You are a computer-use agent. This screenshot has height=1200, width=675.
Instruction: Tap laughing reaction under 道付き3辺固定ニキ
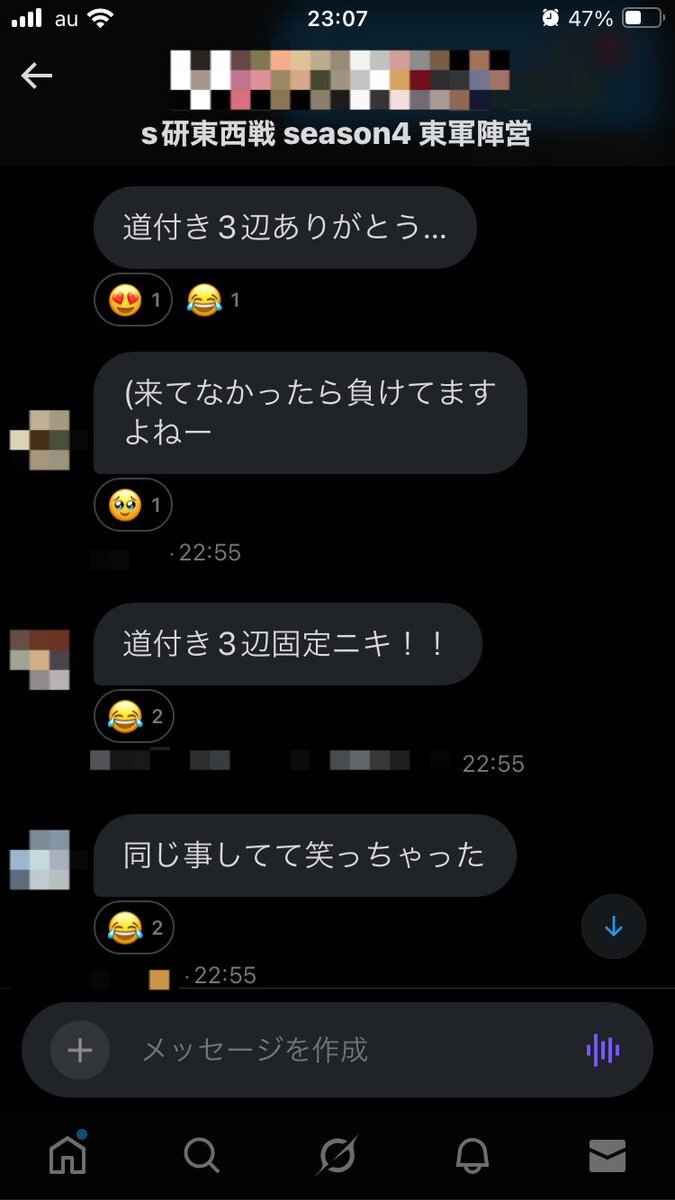click(x=134, y=715)
